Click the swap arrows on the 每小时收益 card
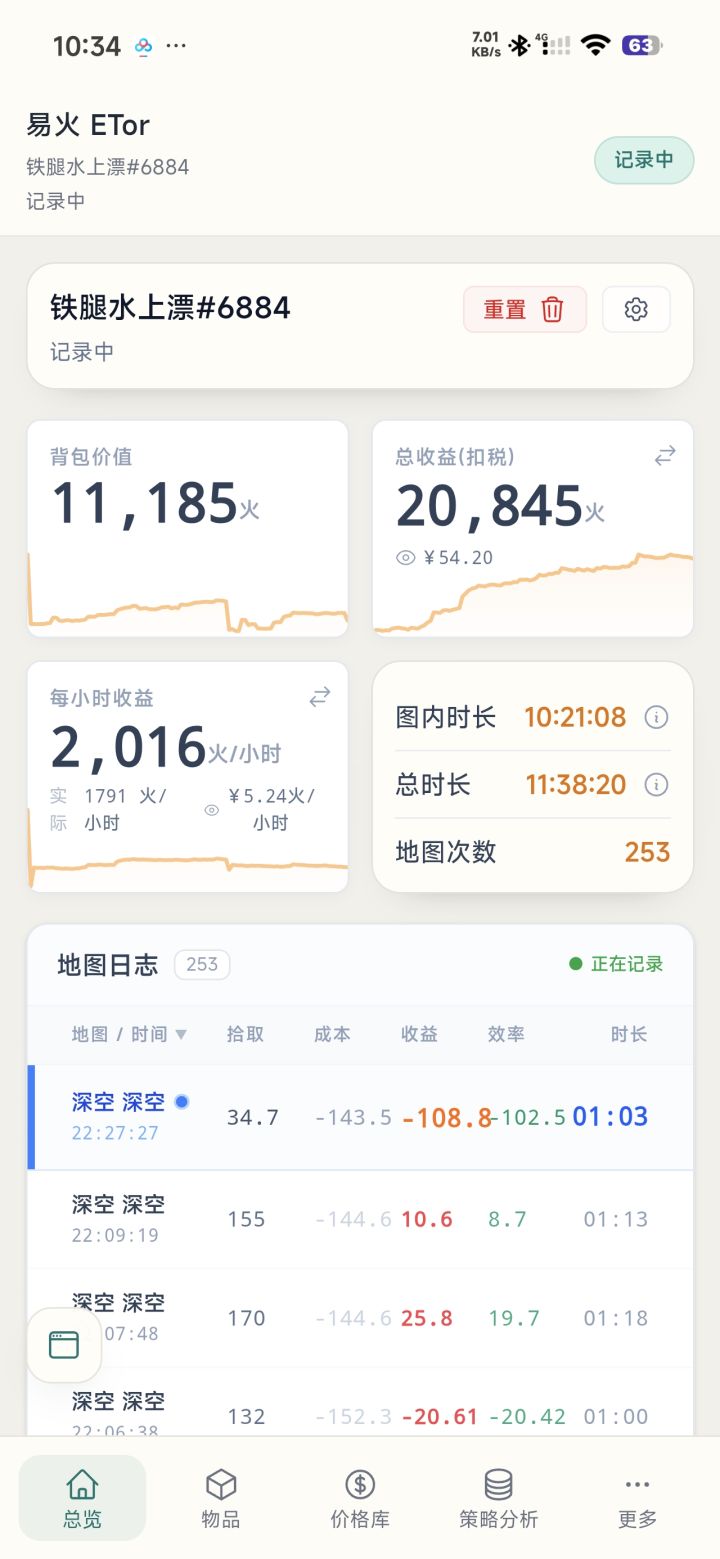 click(x=319, y=695)
